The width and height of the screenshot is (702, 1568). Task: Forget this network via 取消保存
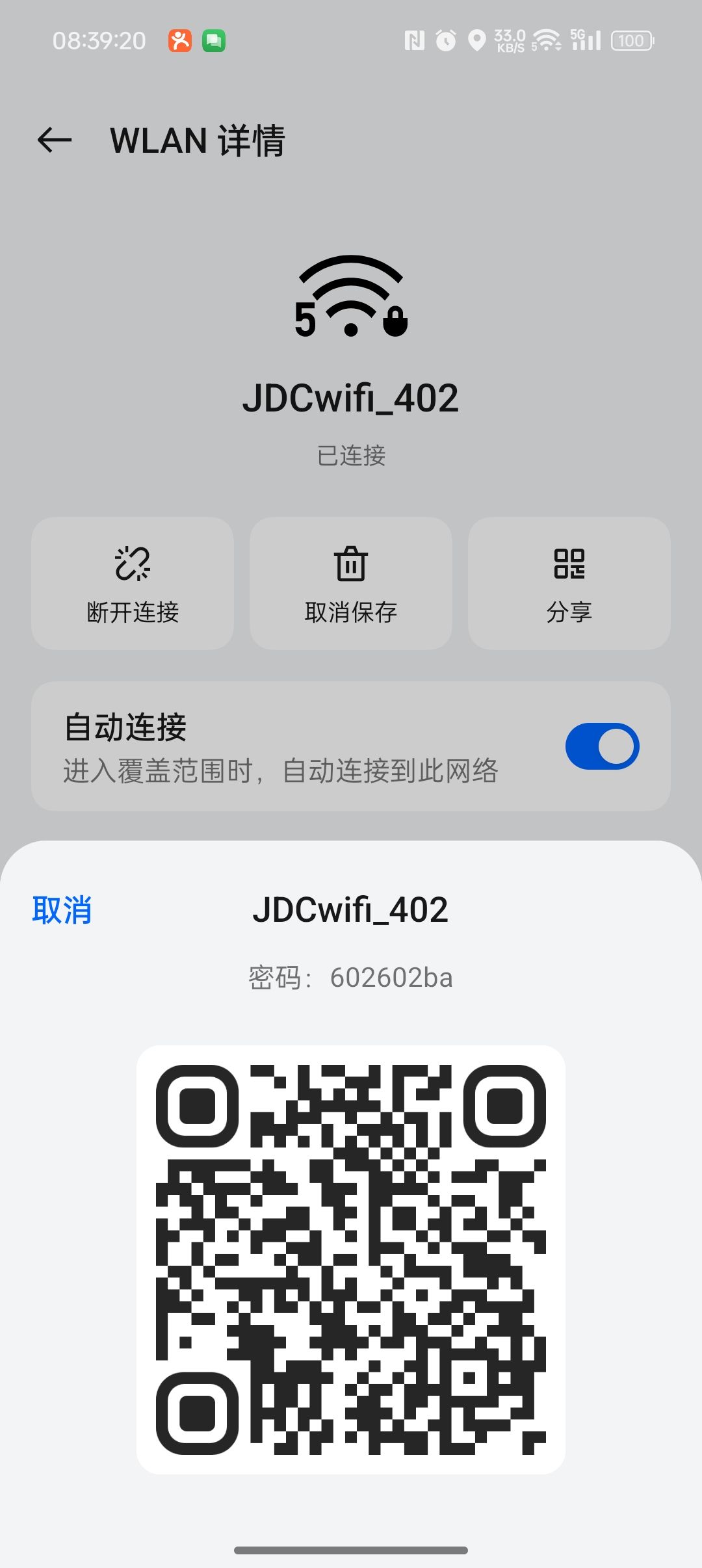click(x=351, y=583)
